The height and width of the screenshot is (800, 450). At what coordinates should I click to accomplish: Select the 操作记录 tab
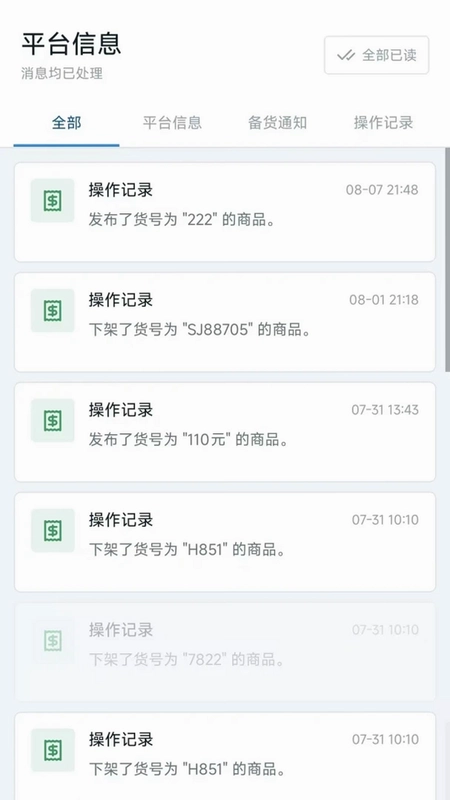click(383, 123)
